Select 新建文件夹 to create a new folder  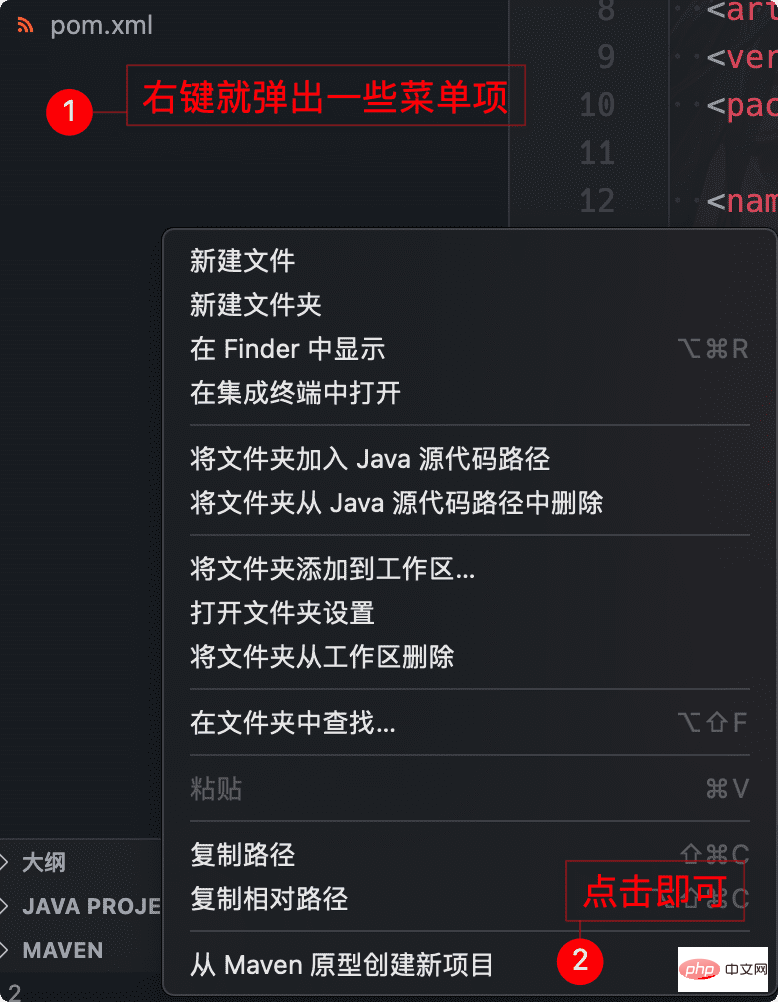(x=255, y=305)
